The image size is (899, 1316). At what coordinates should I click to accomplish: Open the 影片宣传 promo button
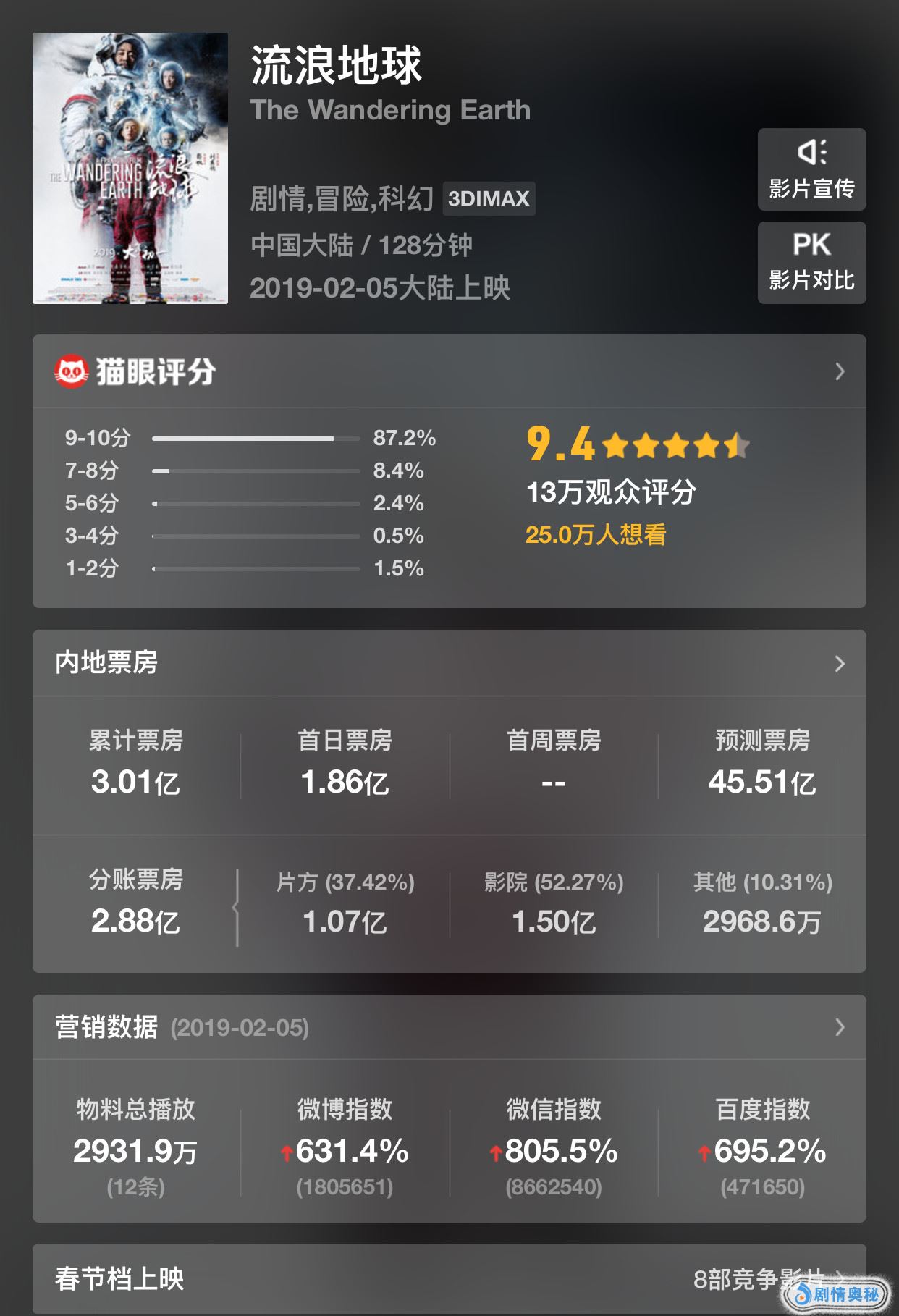pos(811,169)
